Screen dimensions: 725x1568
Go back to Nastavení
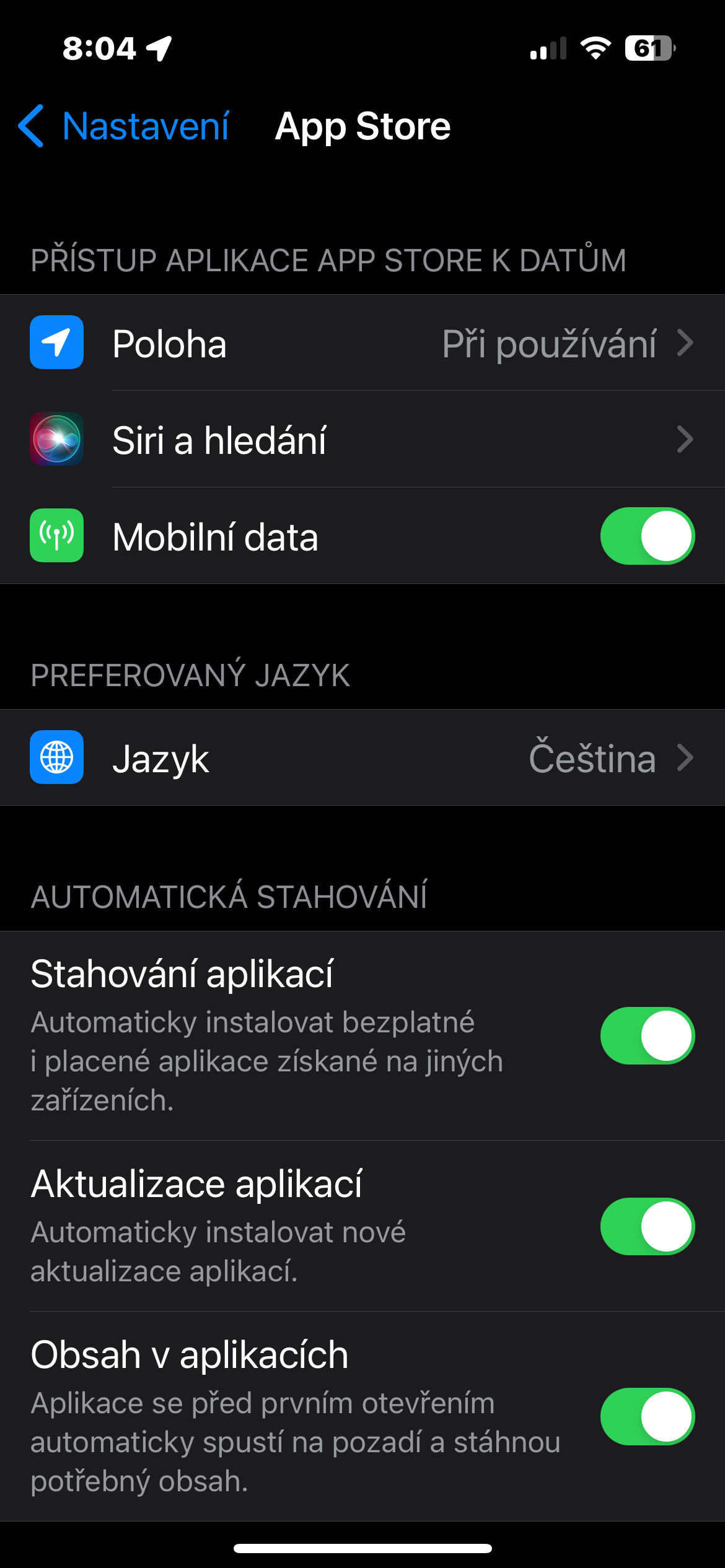(x=124, y=126)
